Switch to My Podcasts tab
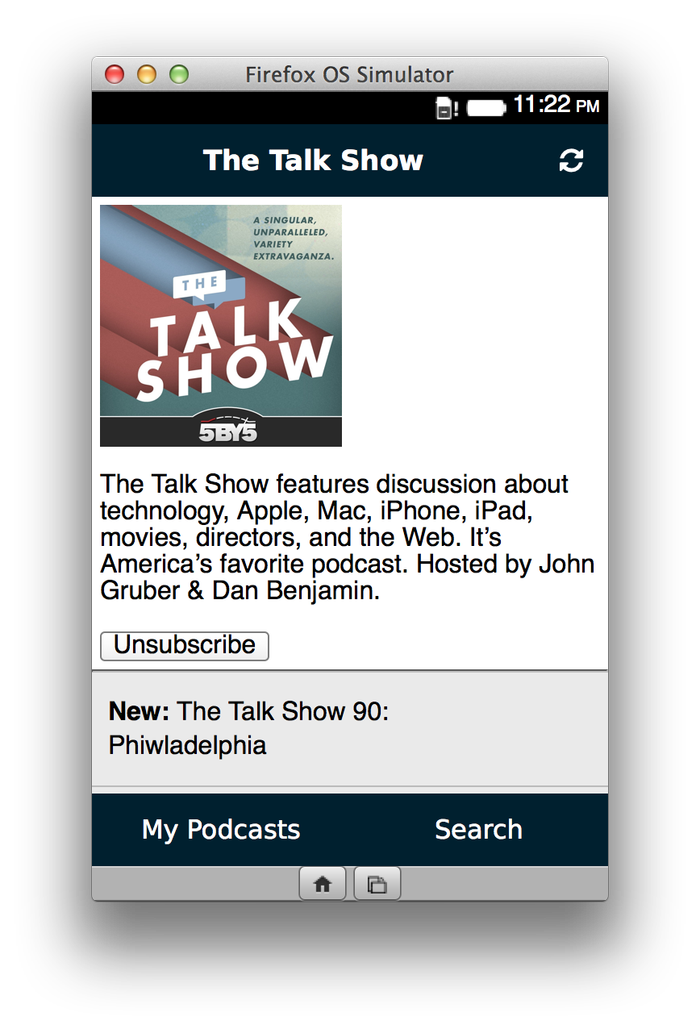This screenshot has width=700, height=1029. click(x=221, y=830)
